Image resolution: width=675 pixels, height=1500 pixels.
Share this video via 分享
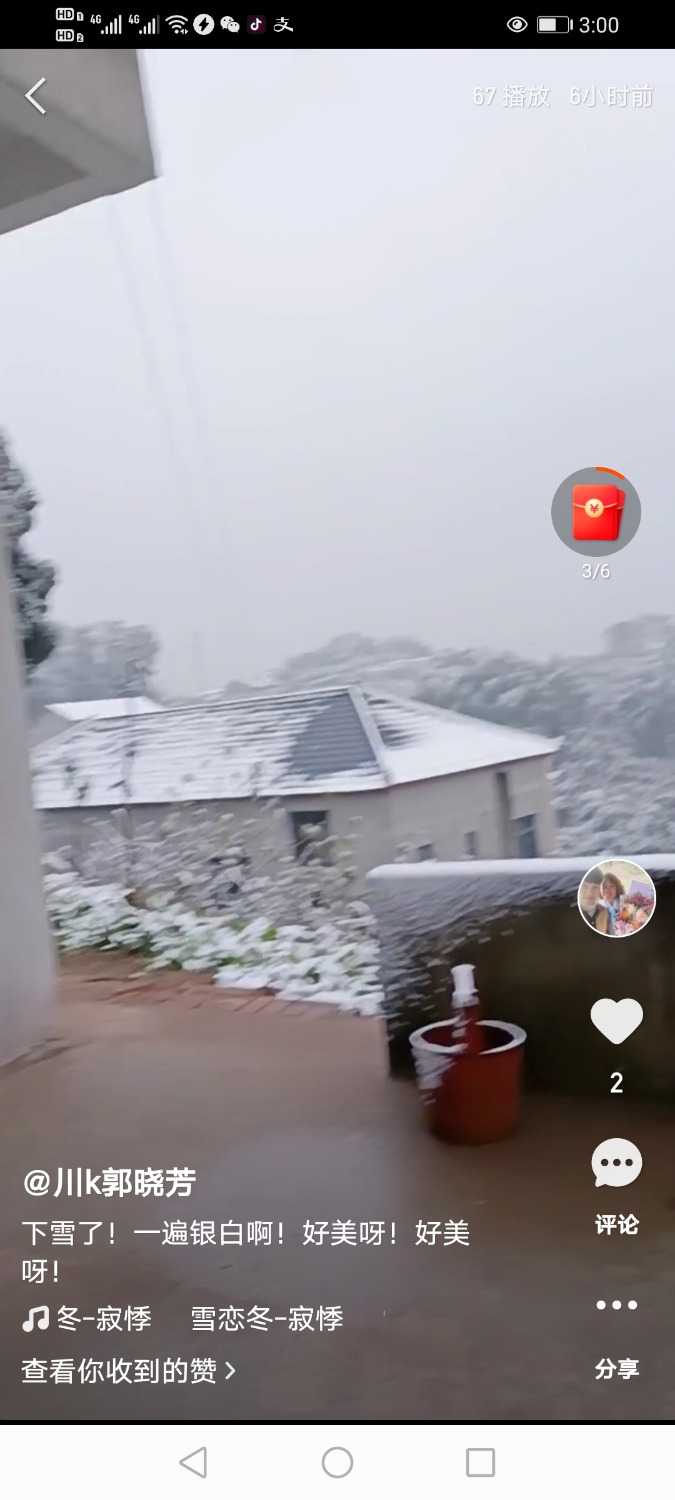pos(616,1306)
